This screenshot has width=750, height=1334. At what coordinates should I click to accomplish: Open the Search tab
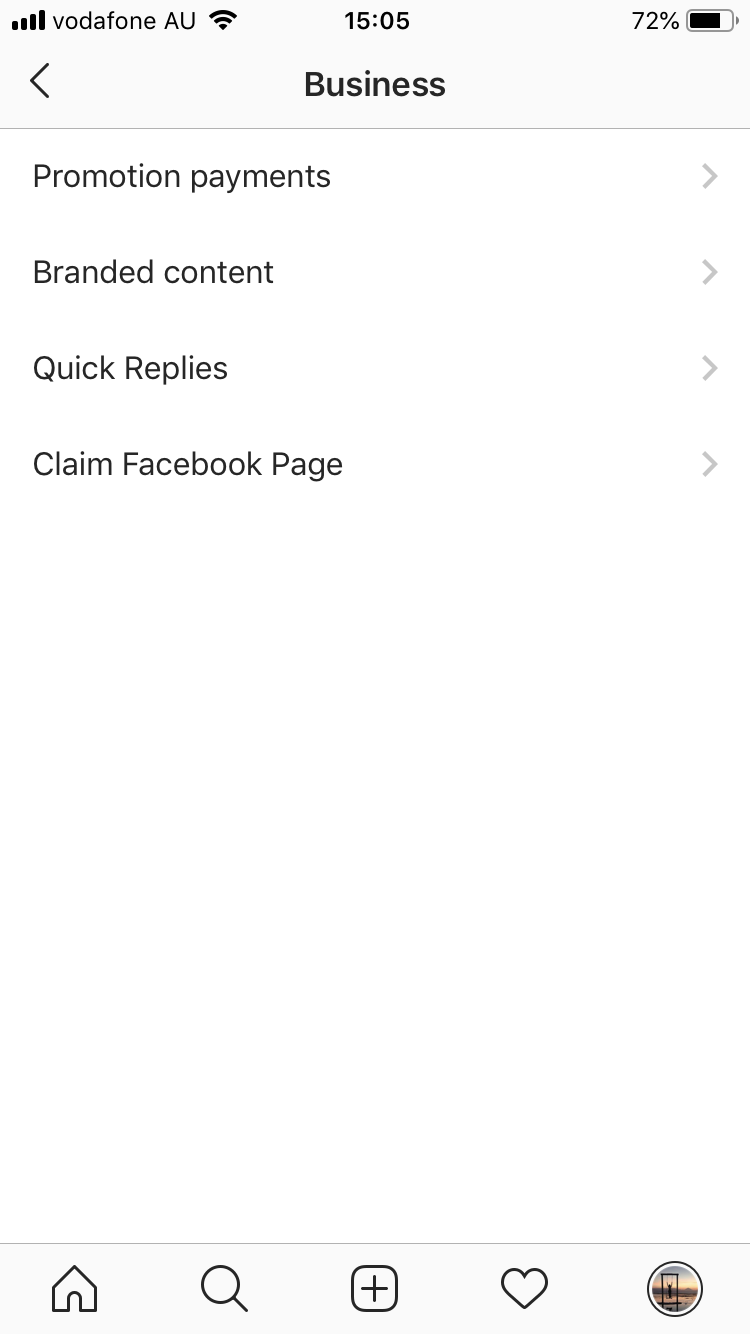point(224,1288)
